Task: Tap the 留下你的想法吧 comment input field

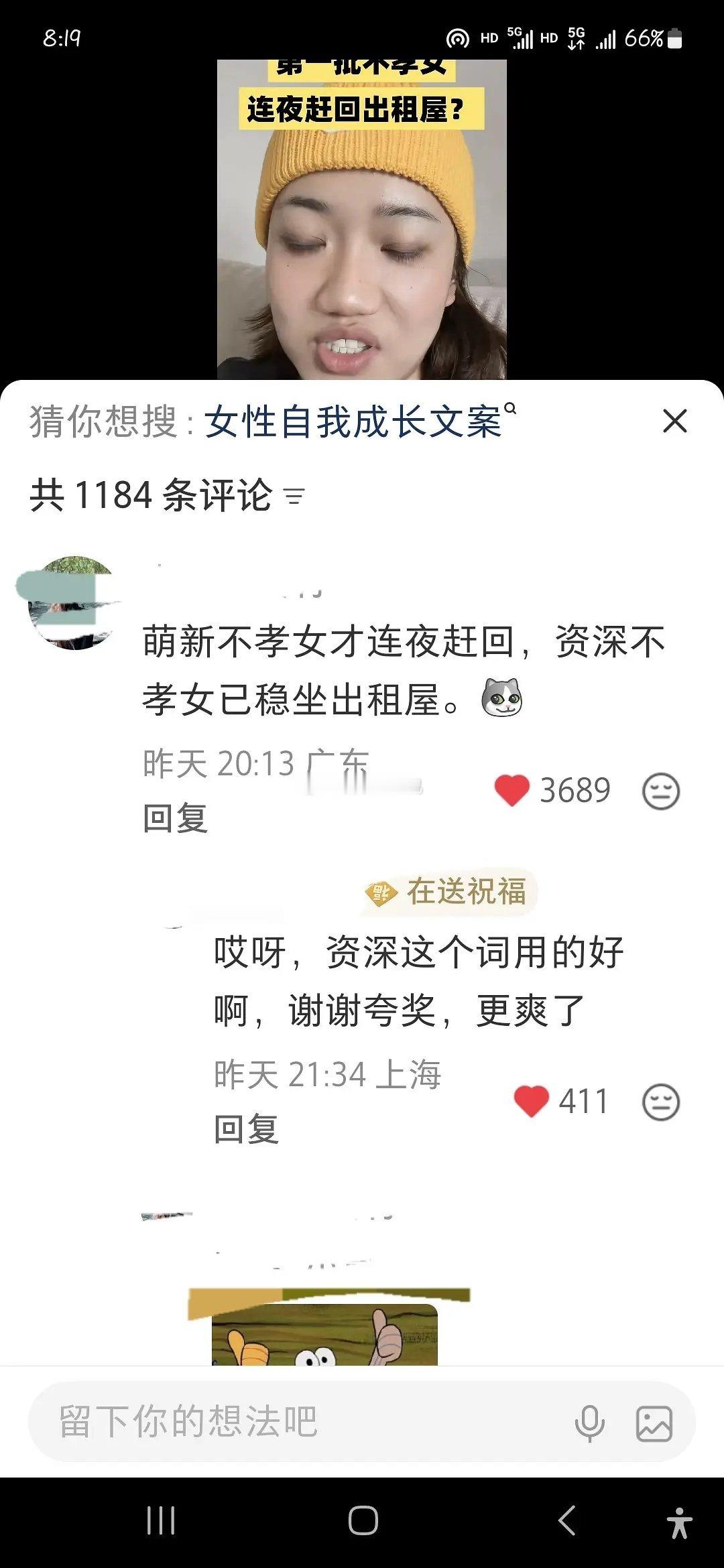Action: tap(268, 1422)
